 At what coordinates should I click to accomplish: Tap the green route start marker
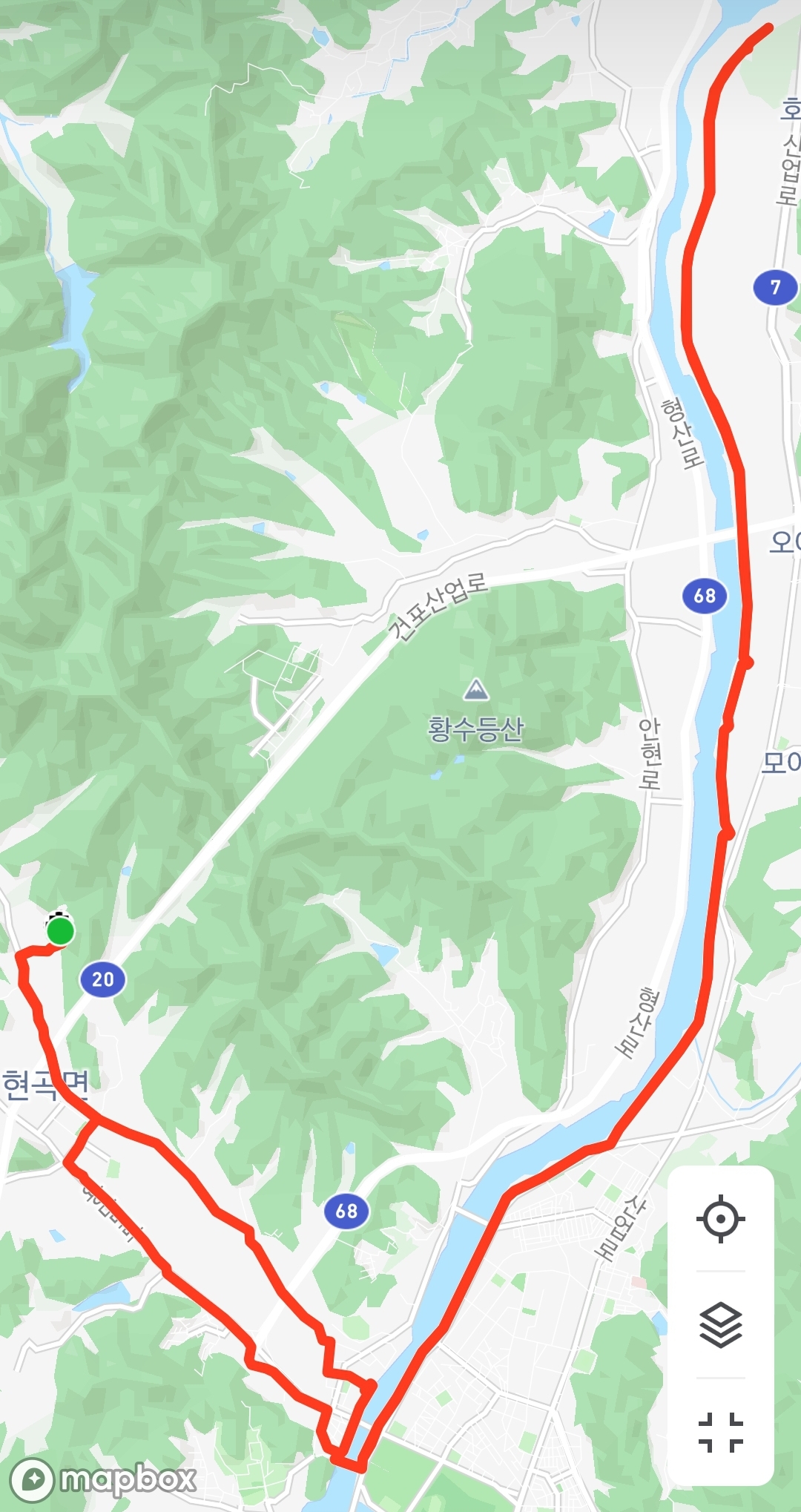point(60,931)
